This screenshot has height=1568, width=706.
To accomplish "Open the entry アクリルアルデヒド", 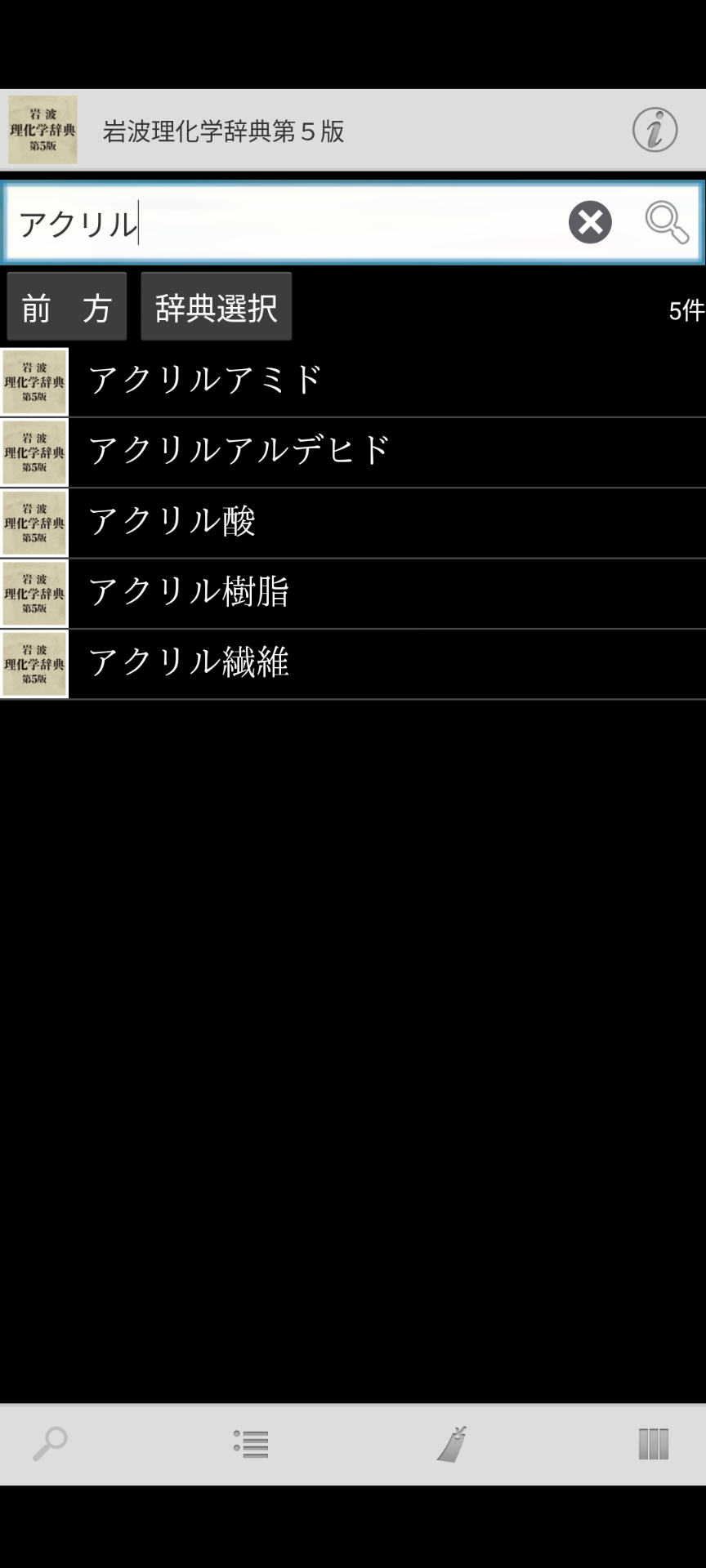I will point(353,452).
